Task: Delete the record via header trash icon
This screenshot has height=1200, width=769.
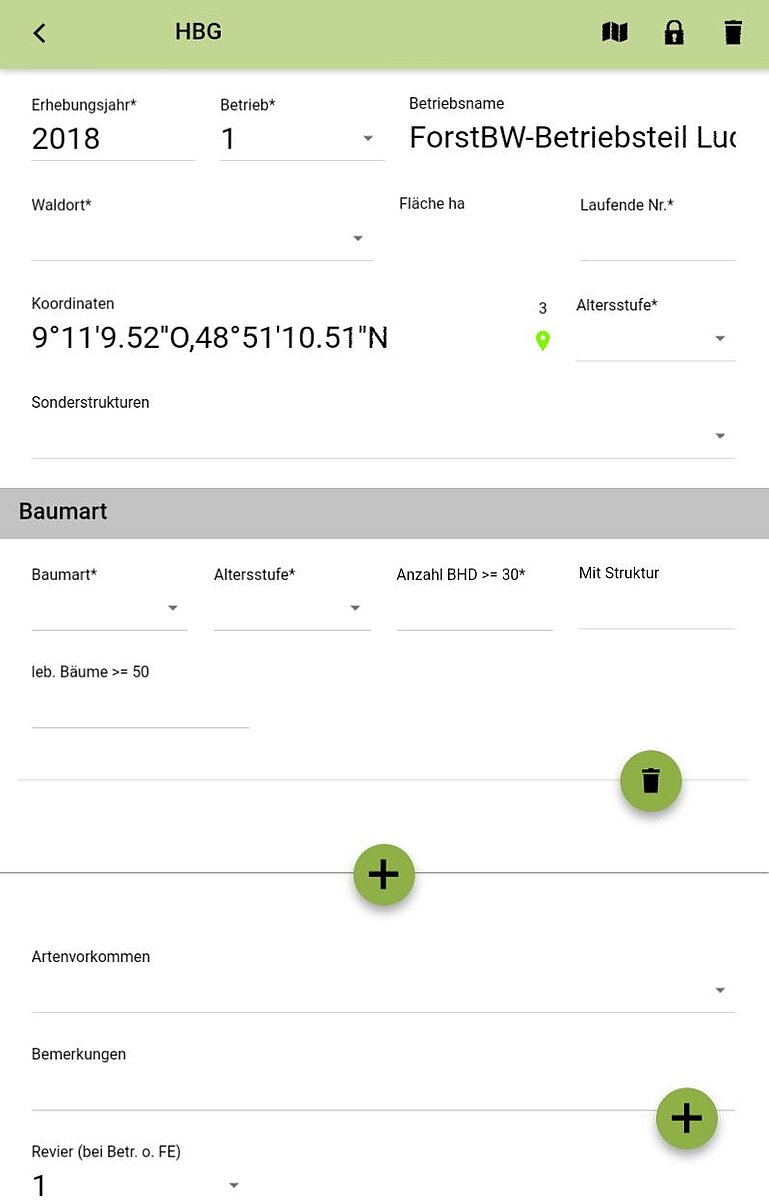Action: pos(733,33)
